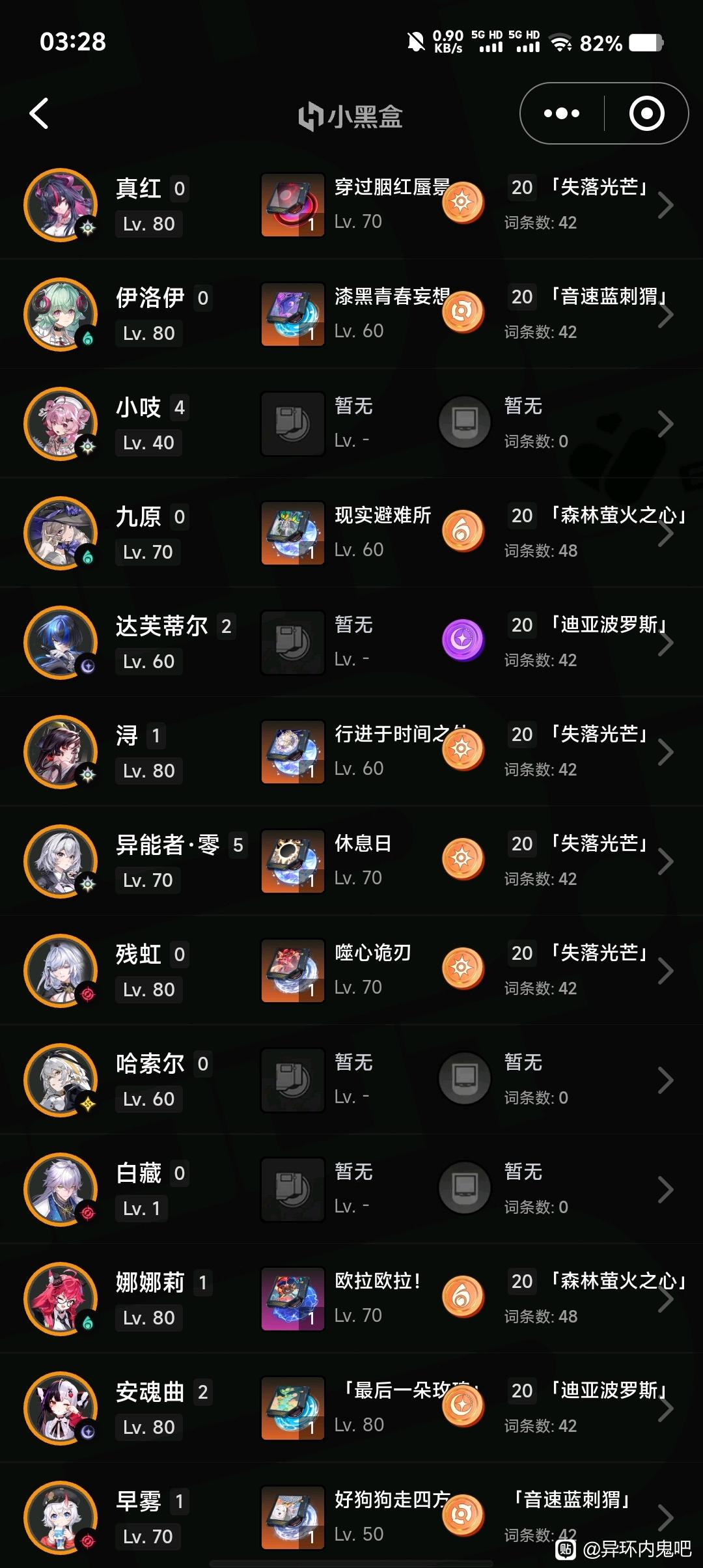Open 安魂曲 character details
Viewport: 703px width, 1568px height.
point(351,1408)
